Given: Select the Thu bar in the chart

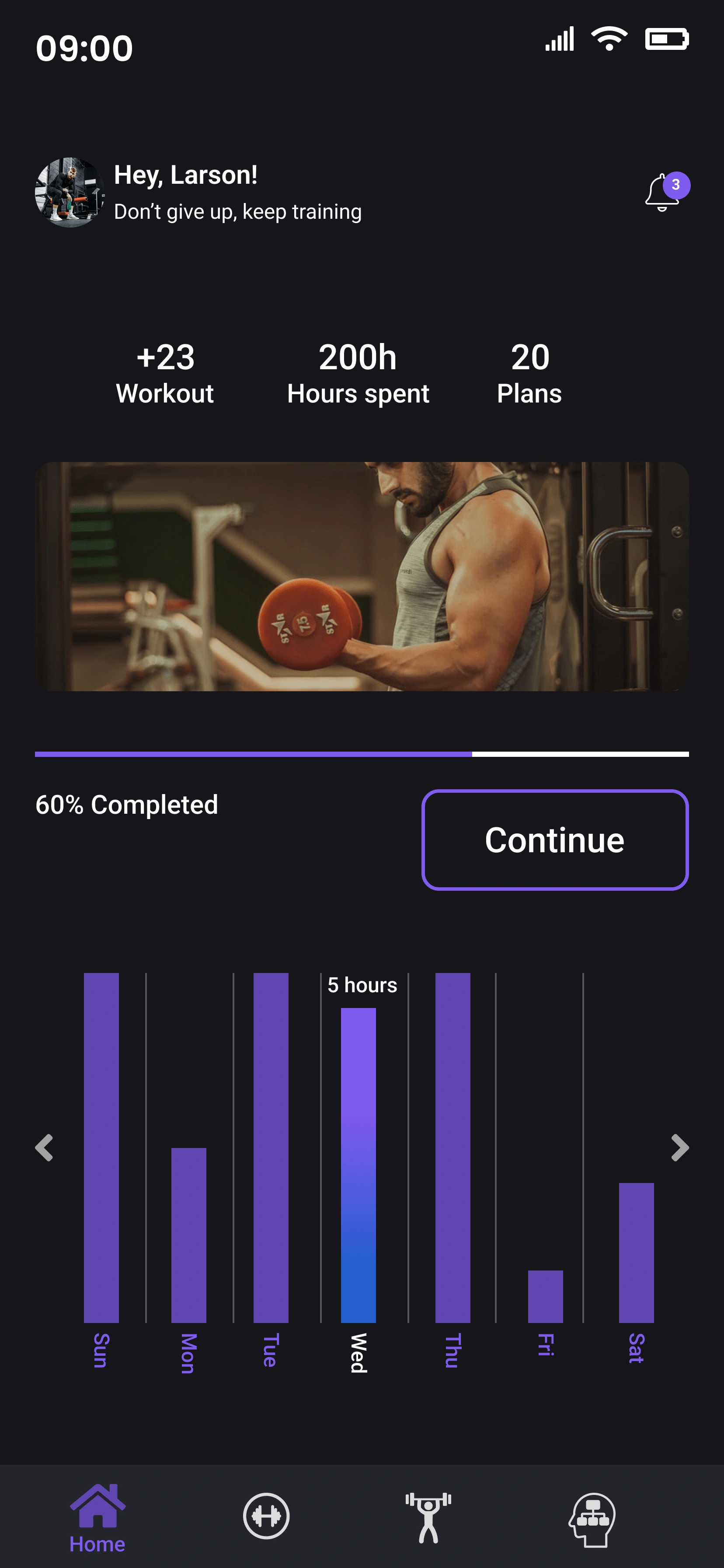Looking at the screenshot, I should tap(452, 1148).
